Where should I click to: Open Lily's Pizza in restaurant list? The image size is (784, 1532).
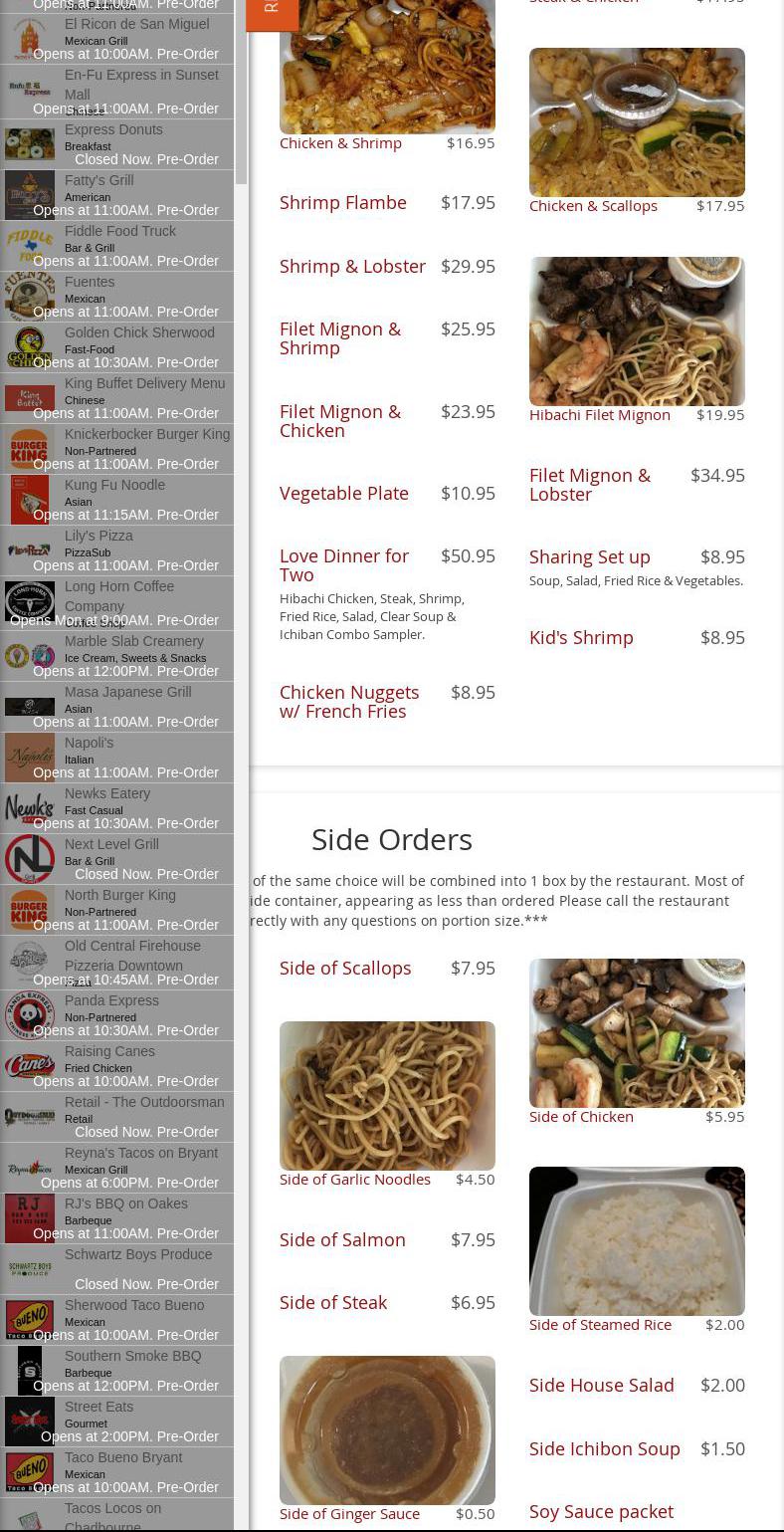coord(116,549)
